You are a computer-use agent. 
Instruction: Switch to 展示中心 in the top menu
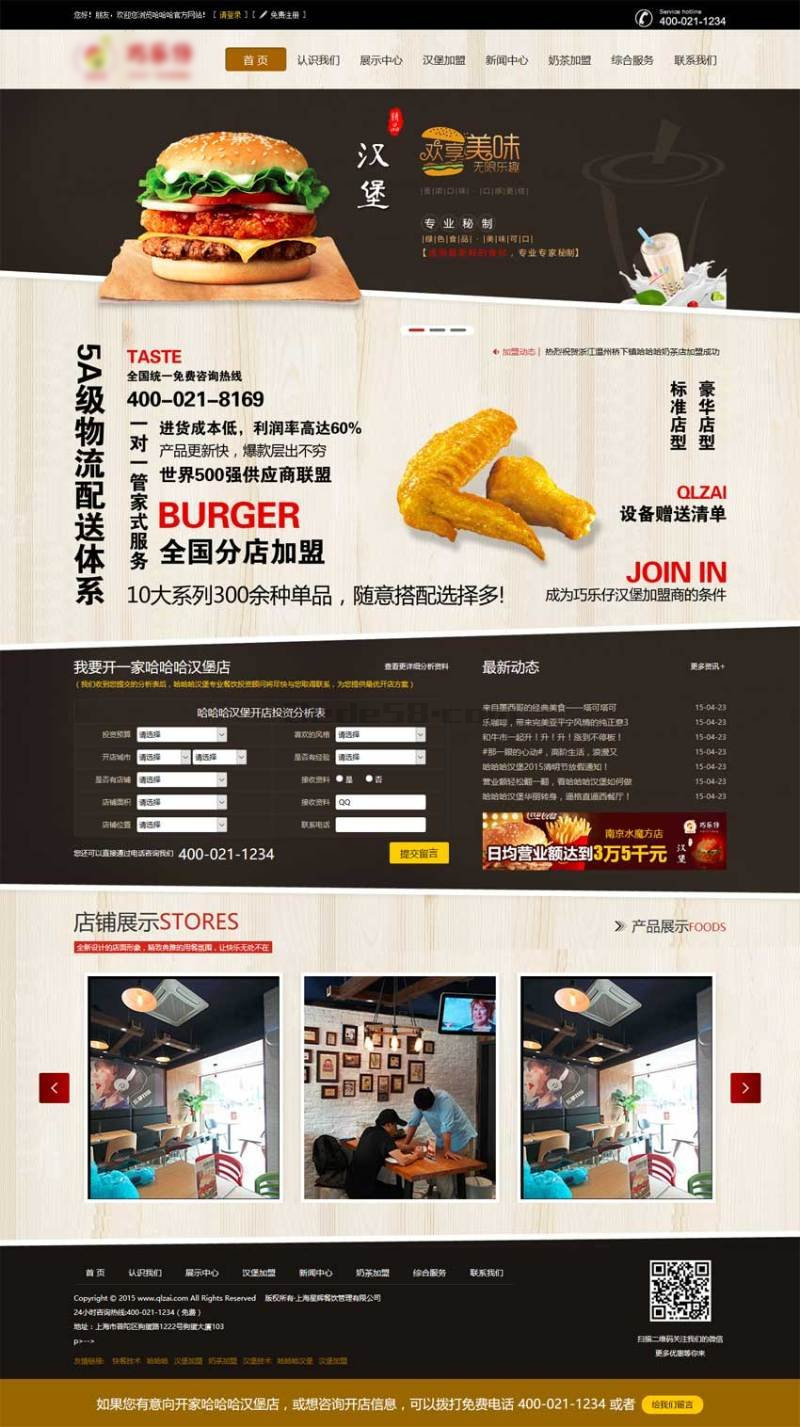(x=381, y=60)
